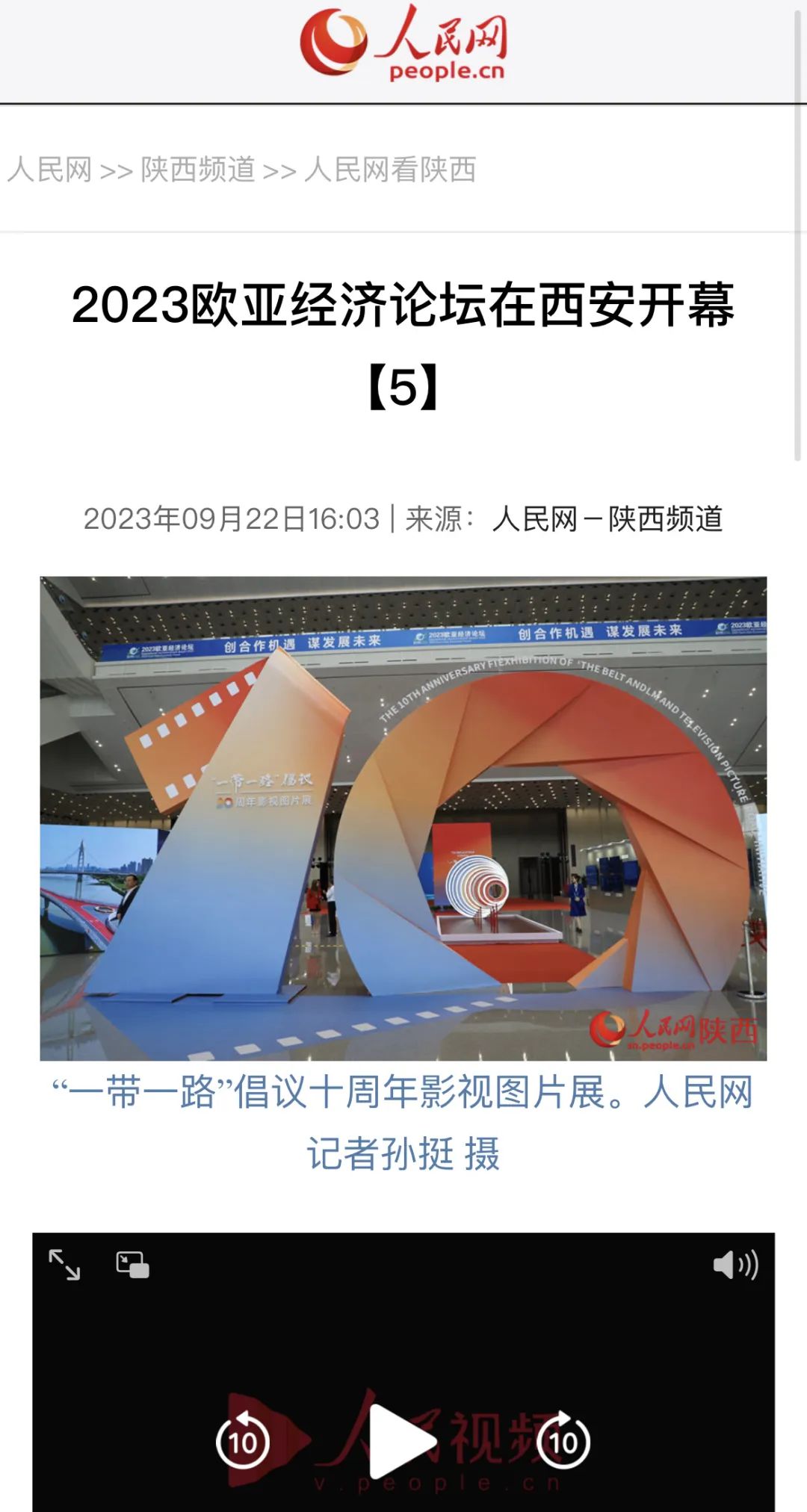Screen dimensions: 807x1512
Task: Mute the video sound
Action: pyautogui.click(x=735, y=1265)
